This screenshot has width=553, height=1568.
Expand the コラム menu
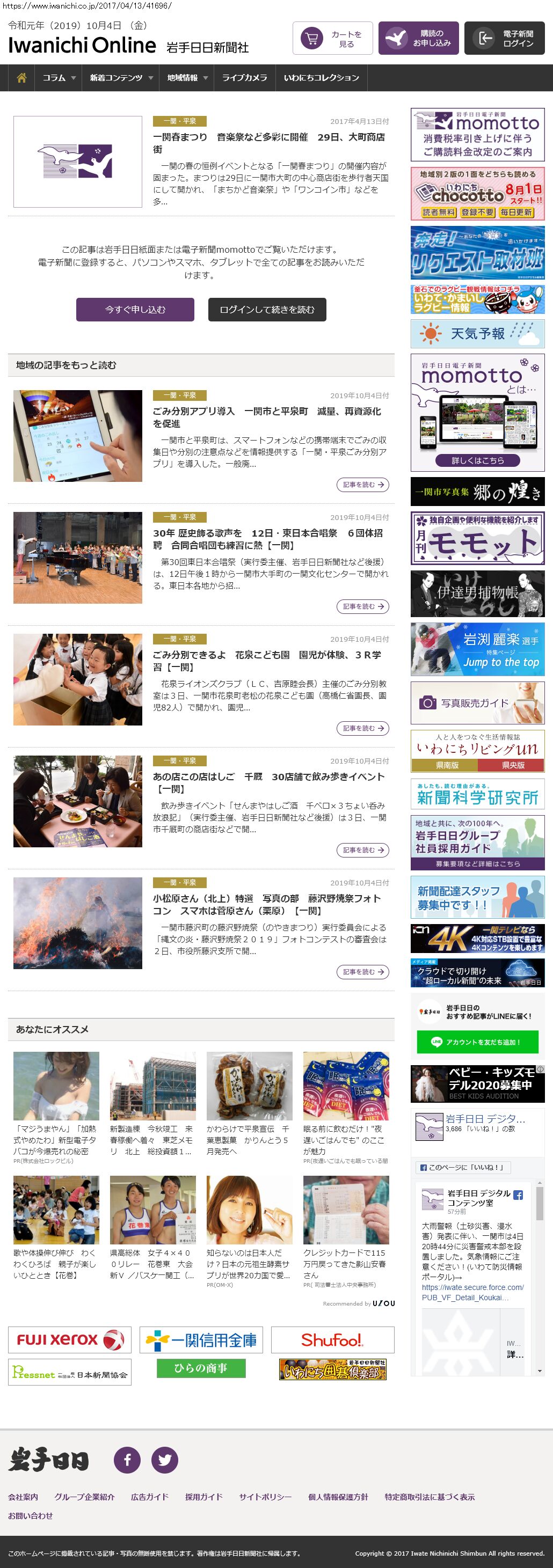(x=59, y=78)
